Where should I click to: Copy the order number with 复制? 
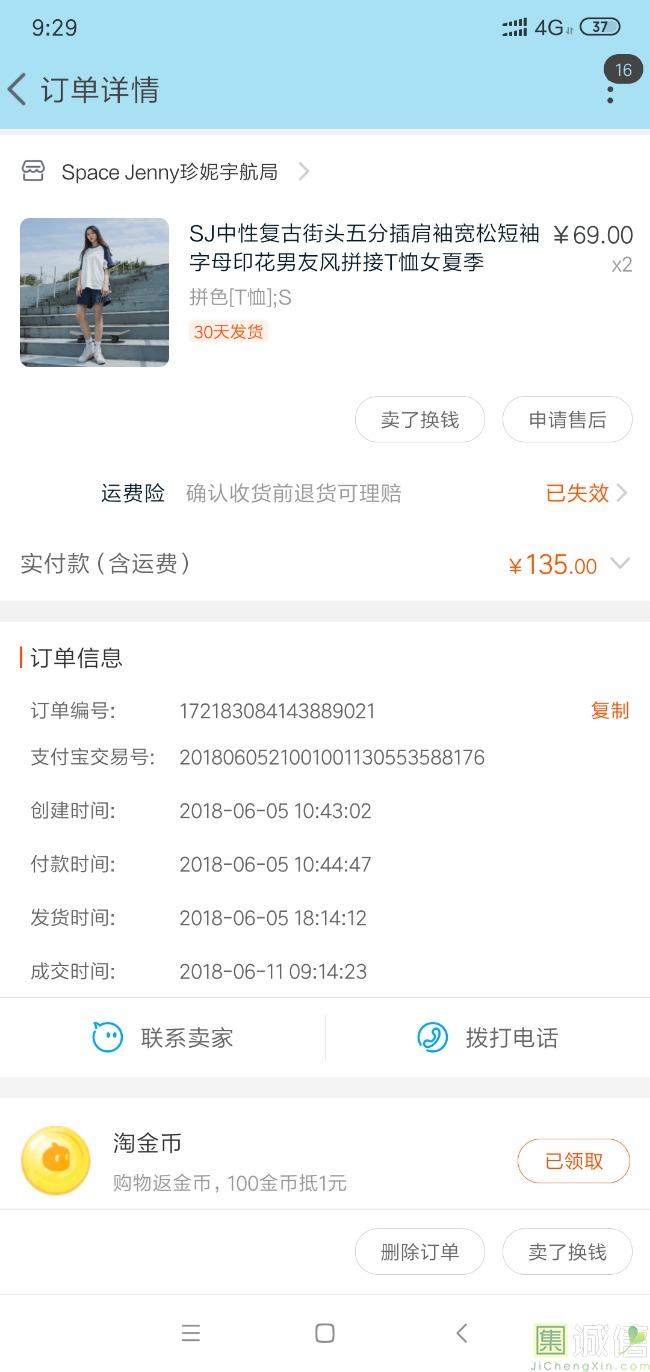609,711
